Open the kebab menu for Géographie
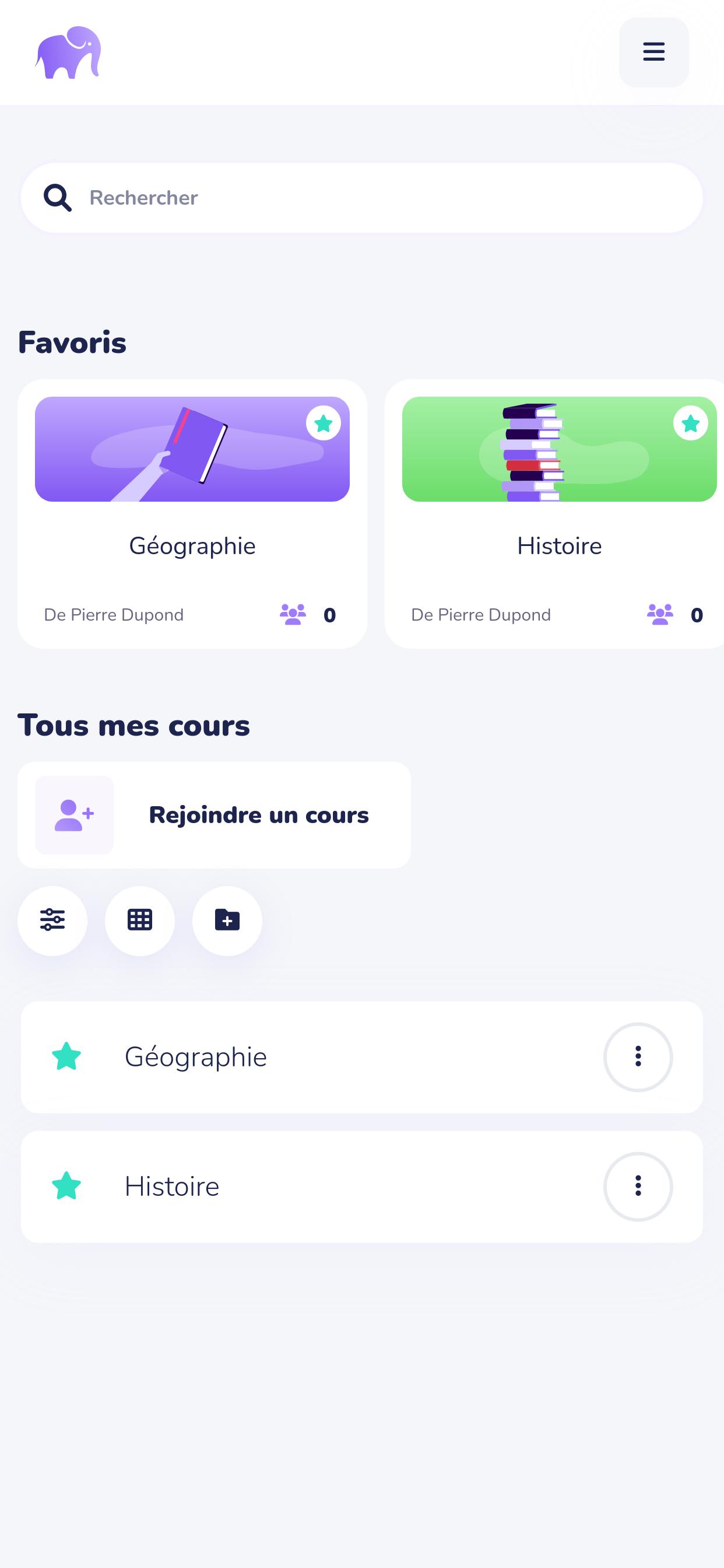This screenshot has height=1568, width=724. tap(638, 1056)
